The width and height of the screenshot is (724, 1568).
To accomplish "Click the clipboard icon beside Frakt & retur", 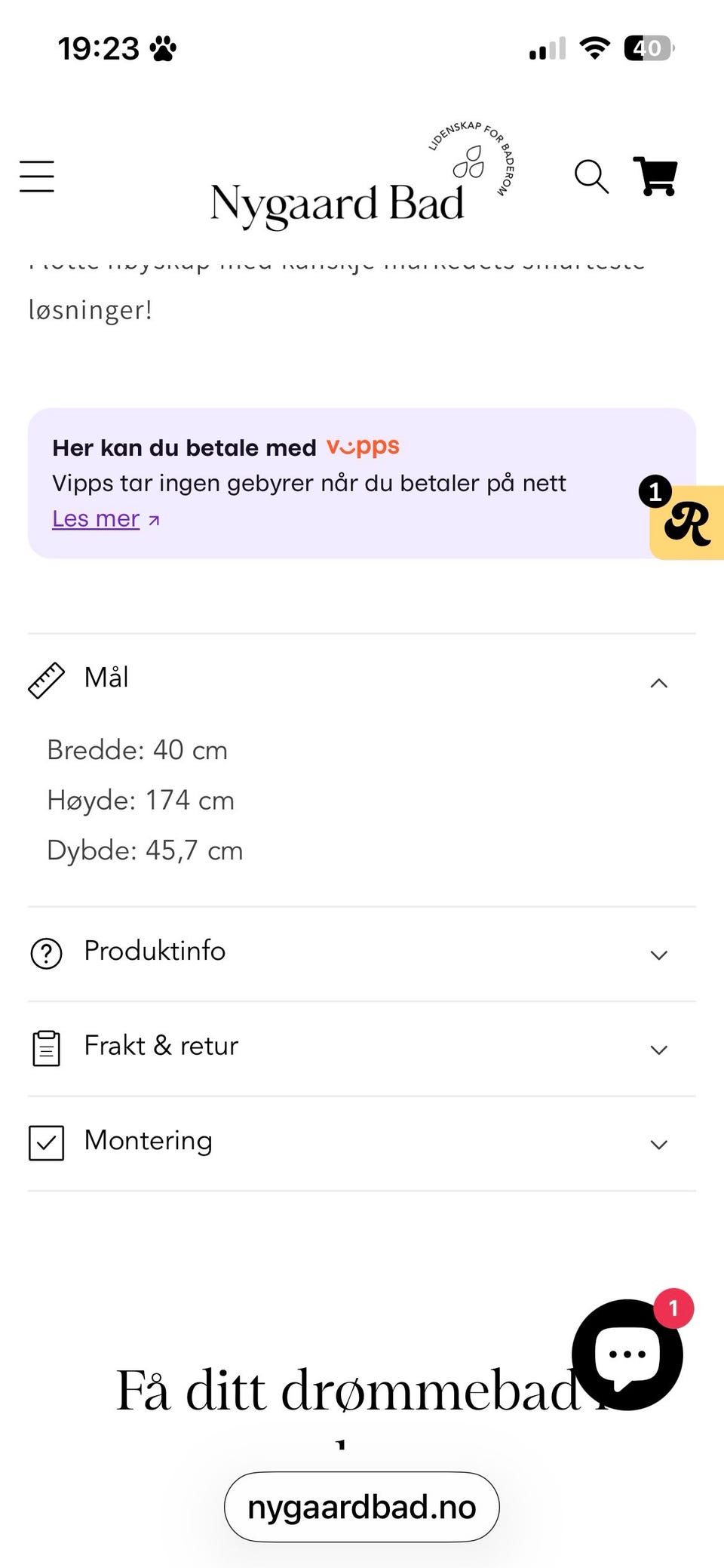I will tap(47, 1047).
